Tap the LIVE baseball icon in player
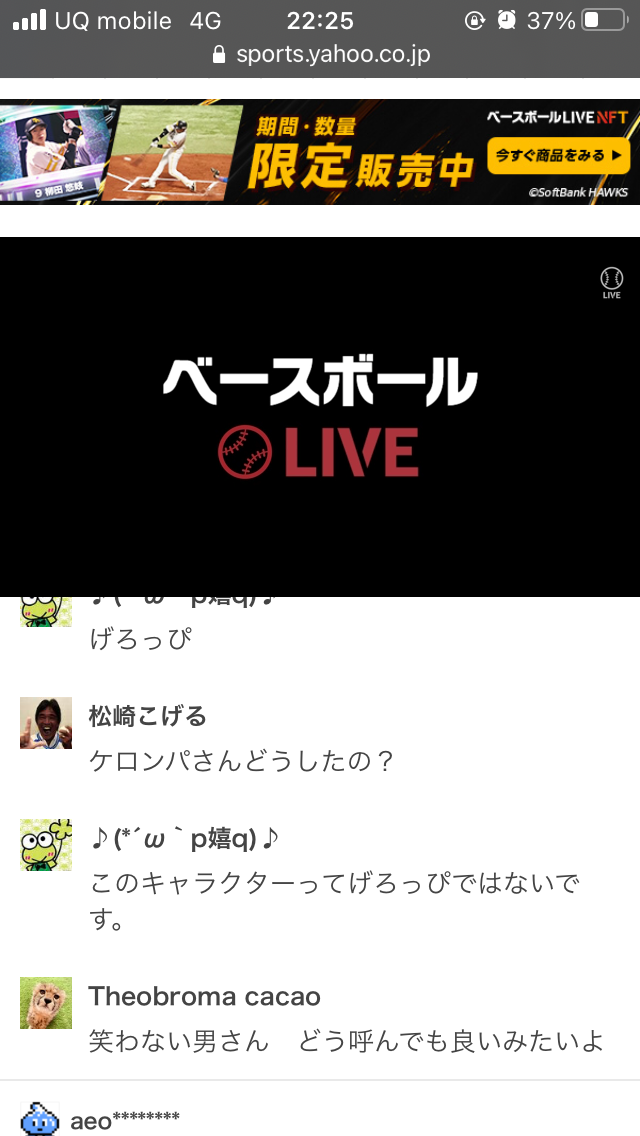Screen dimensions: 640x1136 (611, 282)
